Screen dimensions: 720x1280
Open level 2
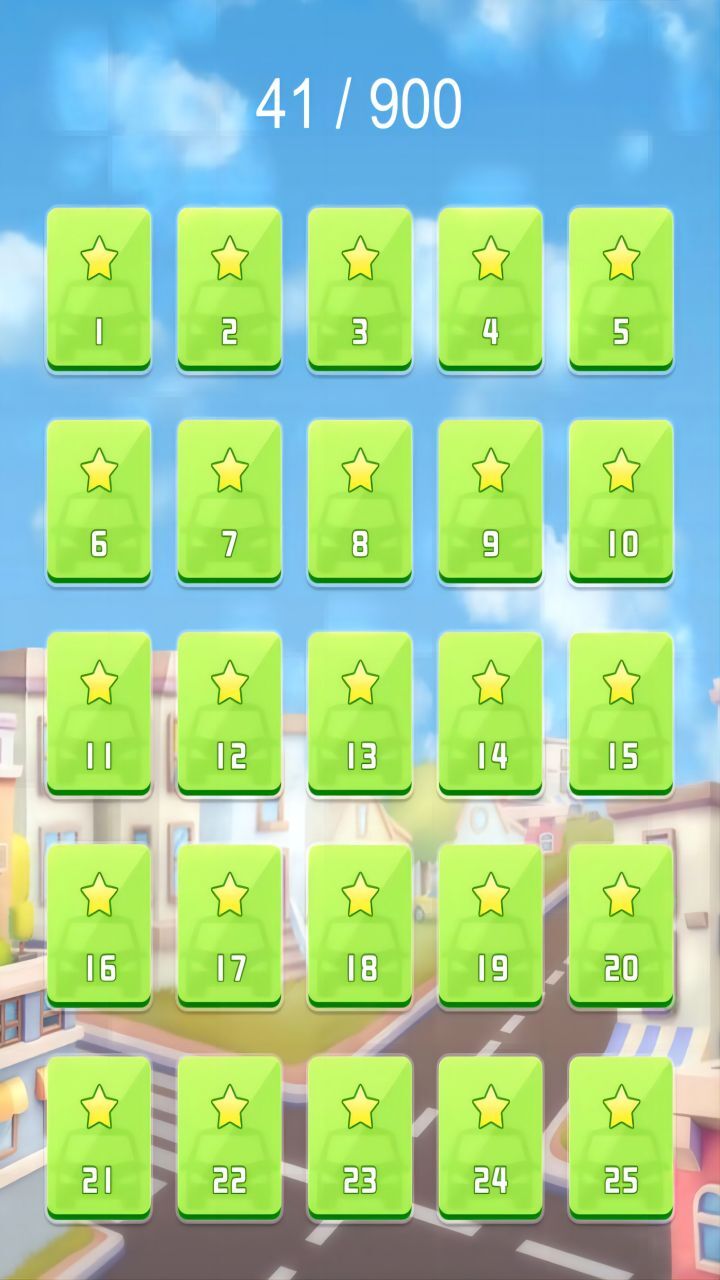(x=228, y=290)
